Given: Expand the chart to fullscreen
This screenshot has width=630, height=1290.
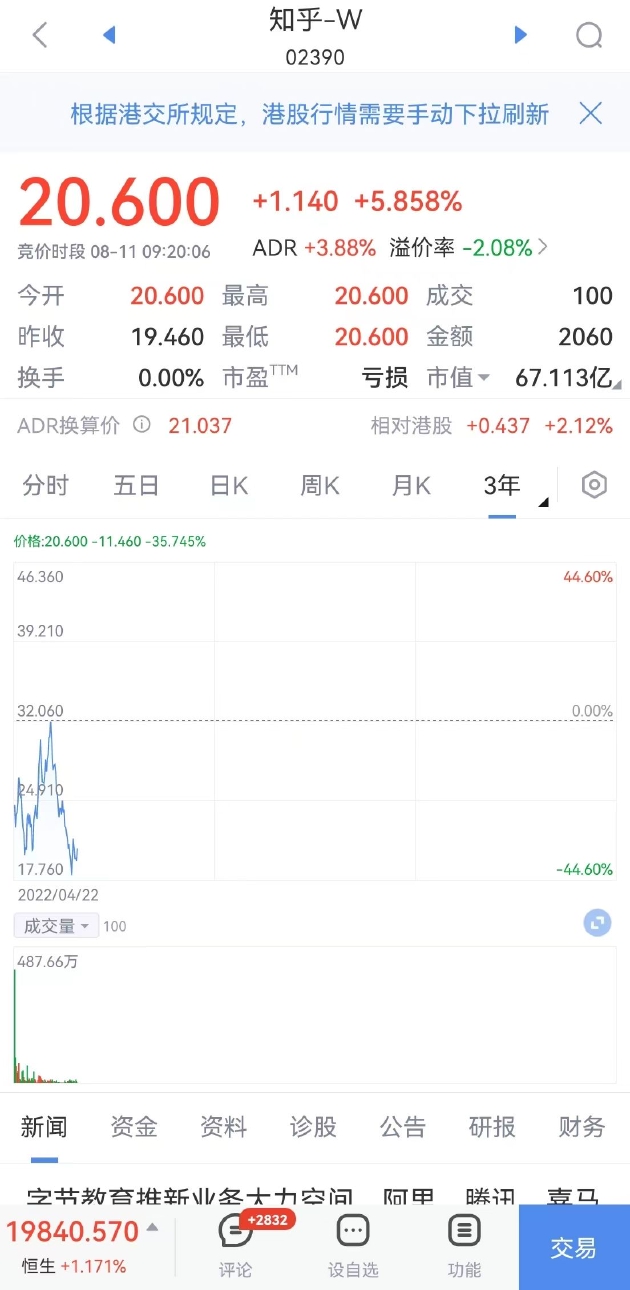Looking at the screenshot, I should point(597,922).
